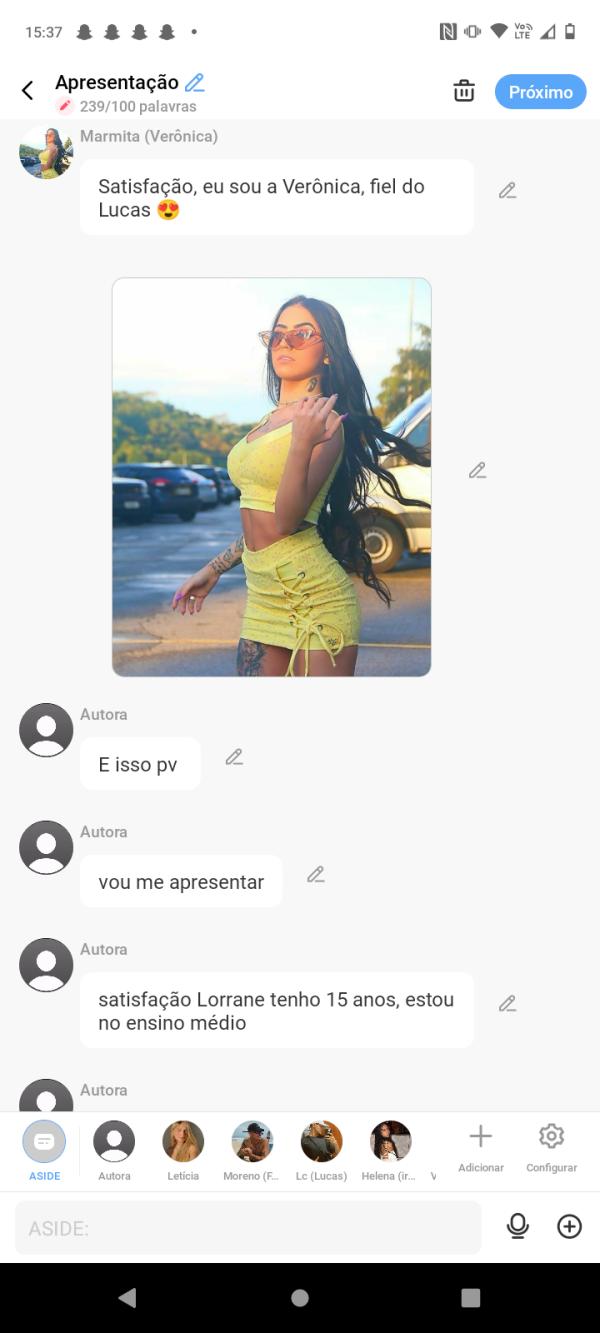The width and height of the screenshot is (600, 1333).
Task: Switch speaker to Moreno
Action: pos(252,1150)
